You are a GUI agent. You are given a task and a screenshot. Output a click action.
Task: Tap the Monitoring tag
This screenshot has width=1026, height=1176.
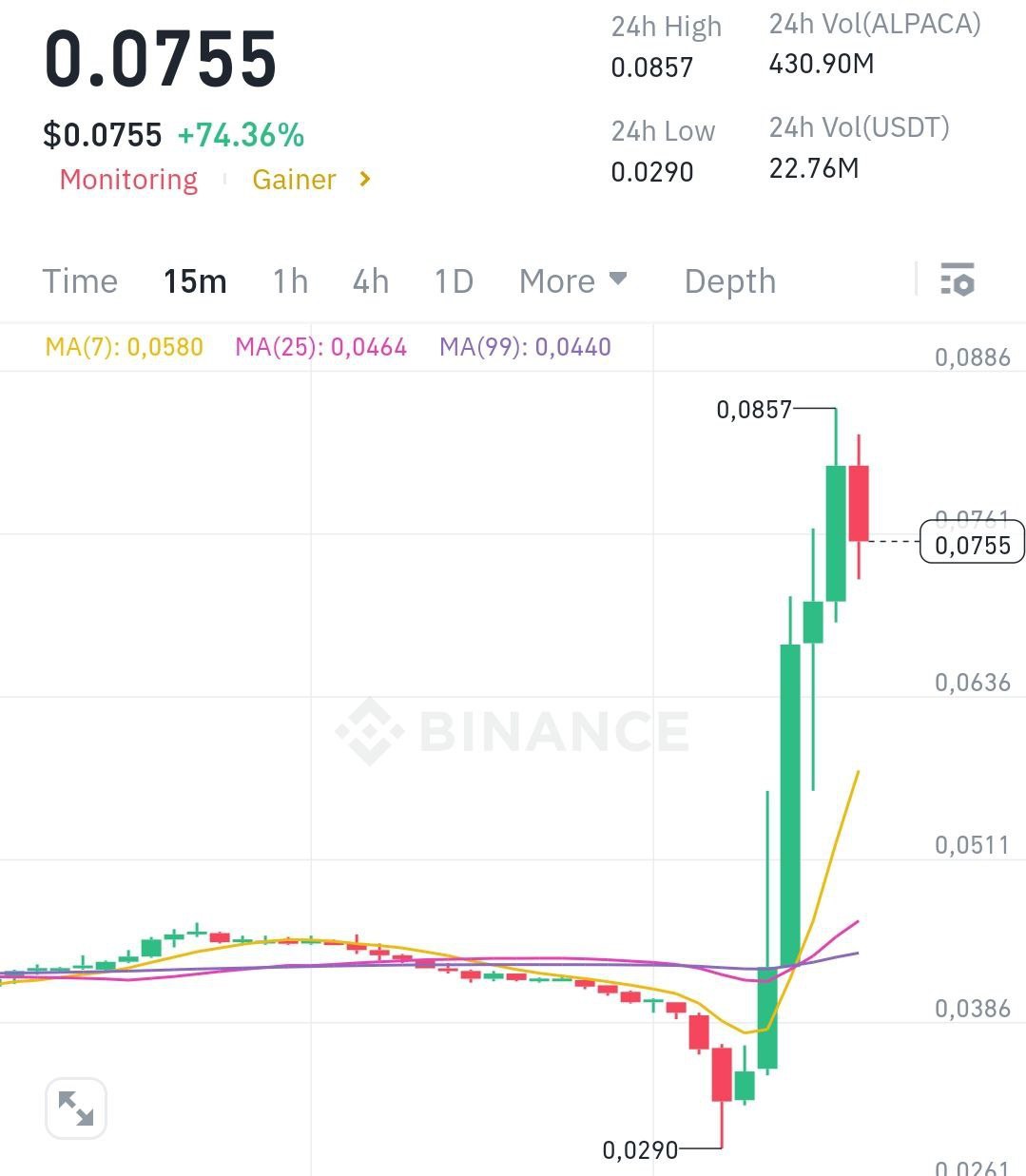click(x=128, y=180)
